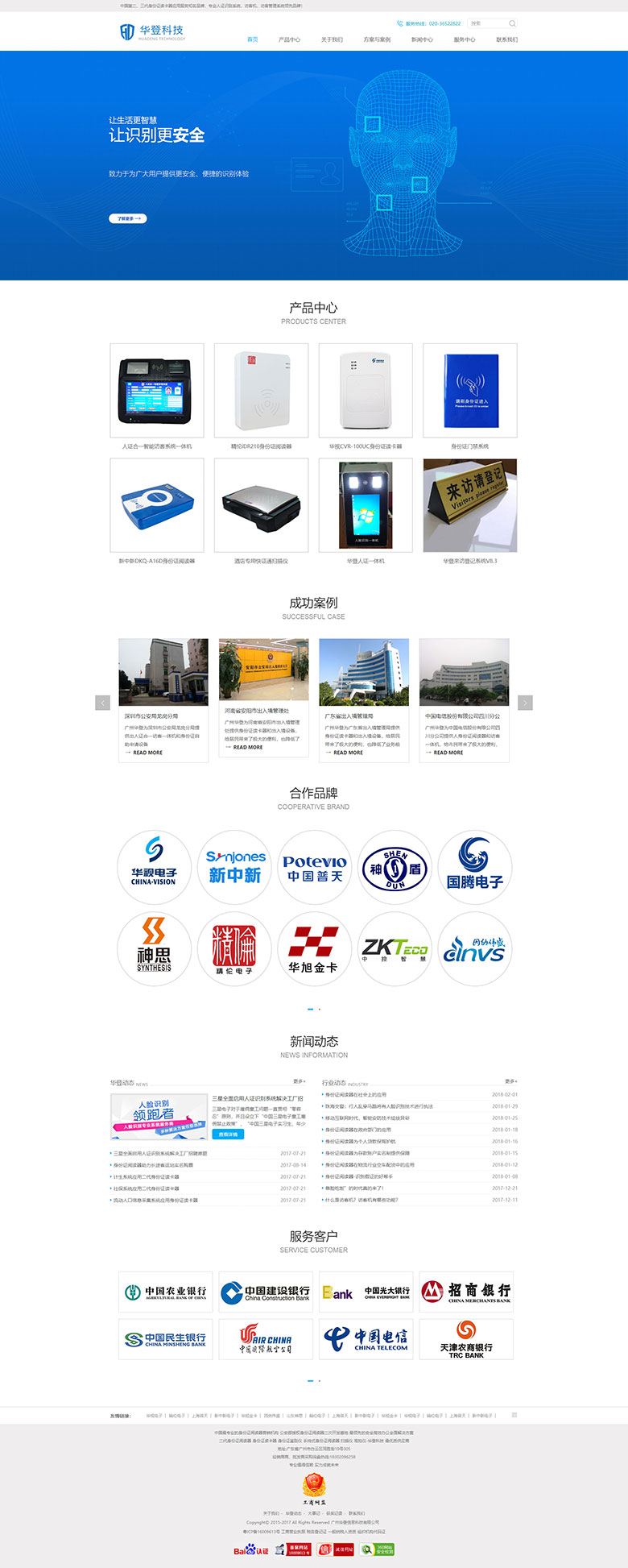Screen dimensions: 628x1568
Task: Open the ZKTeco 中控智慧 brand logo
Action: pyautogui.click(x=395, y=950)
